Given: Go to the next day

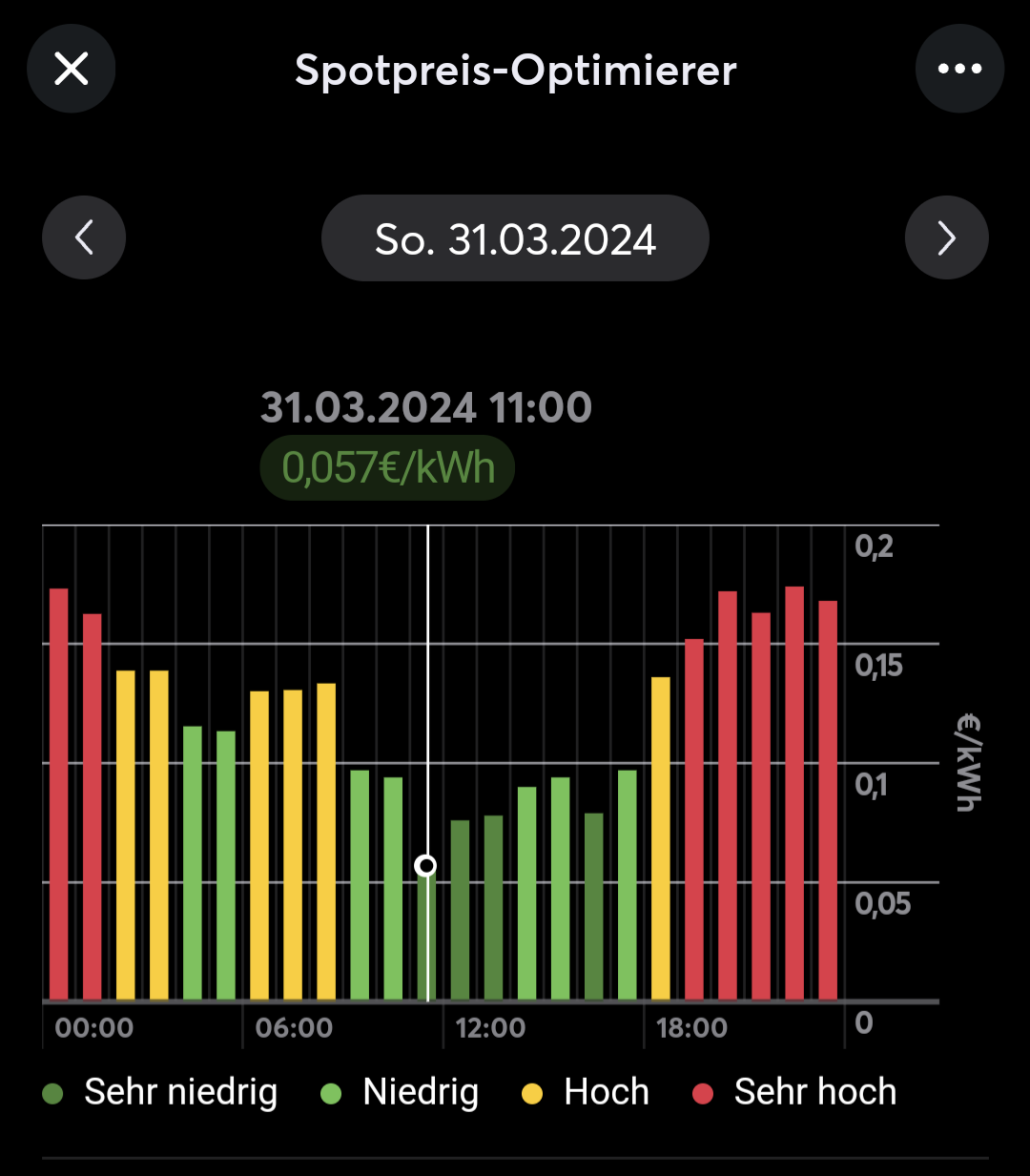Looking at the screenshot, I should pyautogui.click(x=946, y=237).
